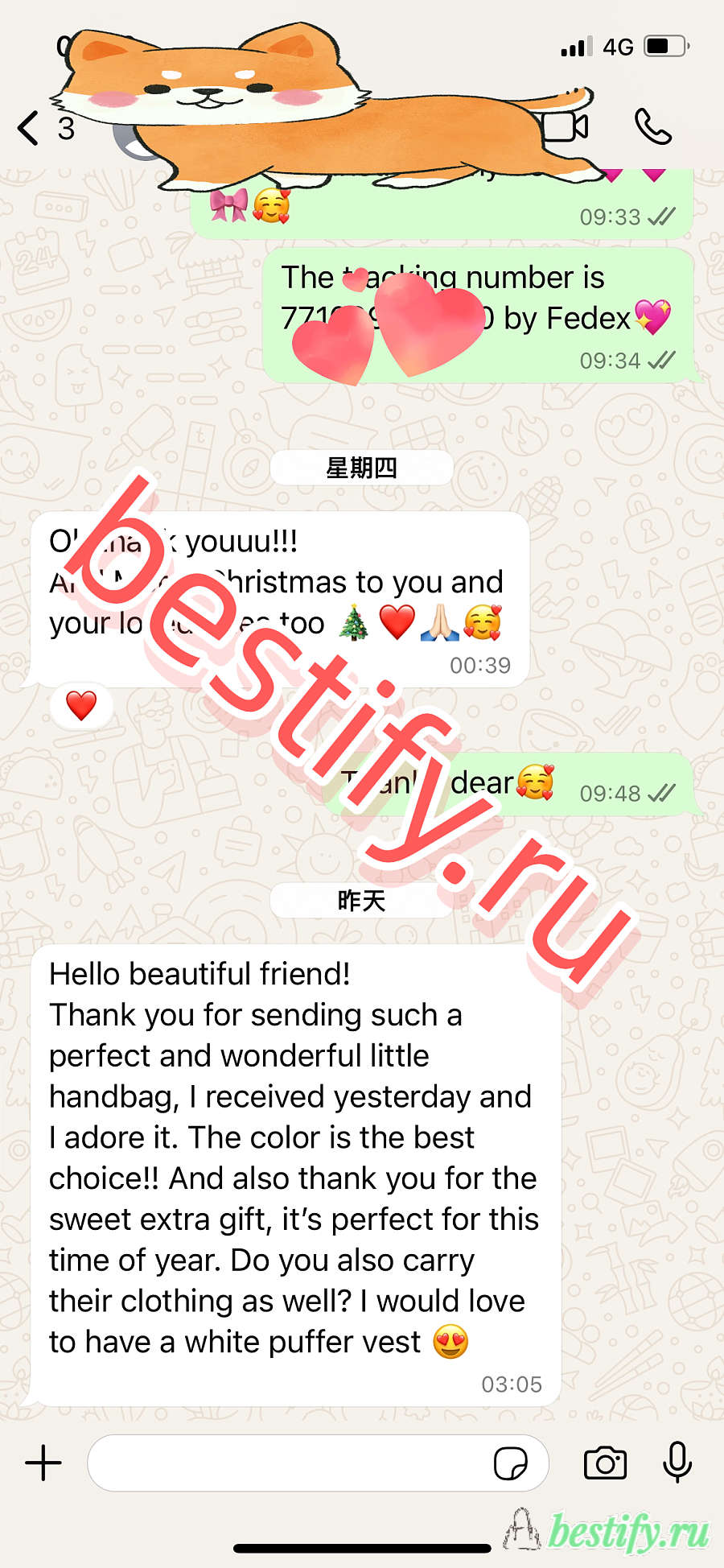Tap the microphone to record voice message
Screen dimensions: 724x1568
(x=677, y=1462)
